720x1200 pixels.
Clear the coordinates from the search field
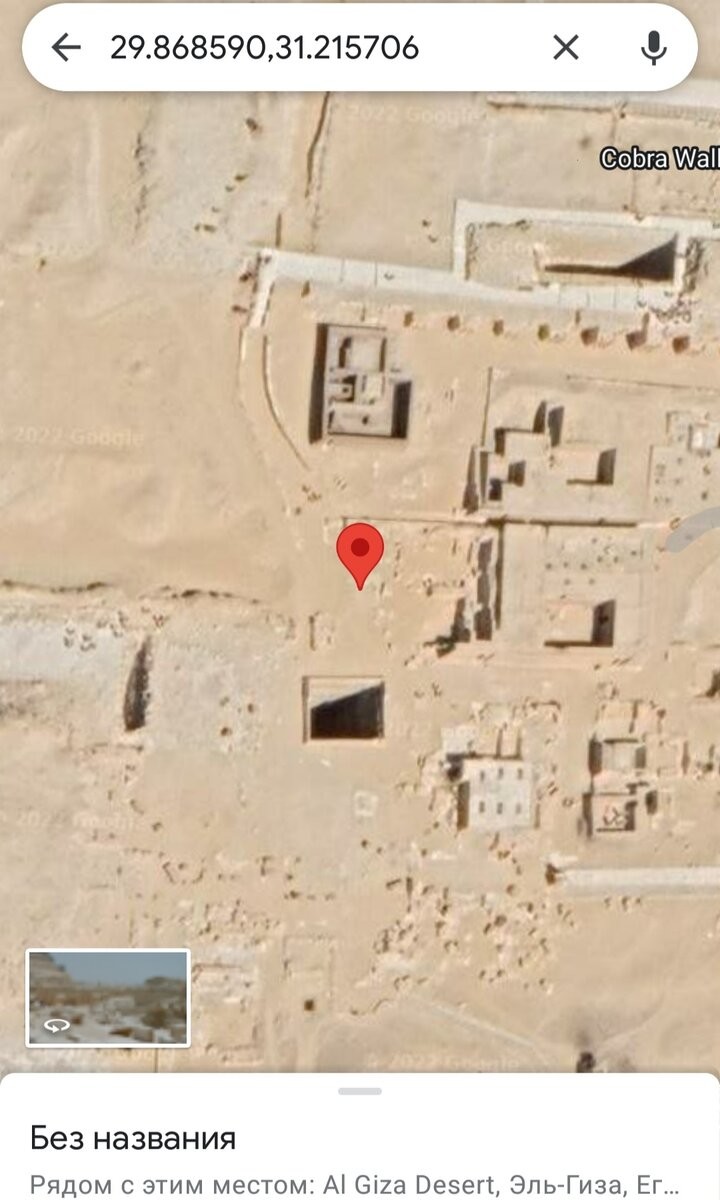pos(566,47)
